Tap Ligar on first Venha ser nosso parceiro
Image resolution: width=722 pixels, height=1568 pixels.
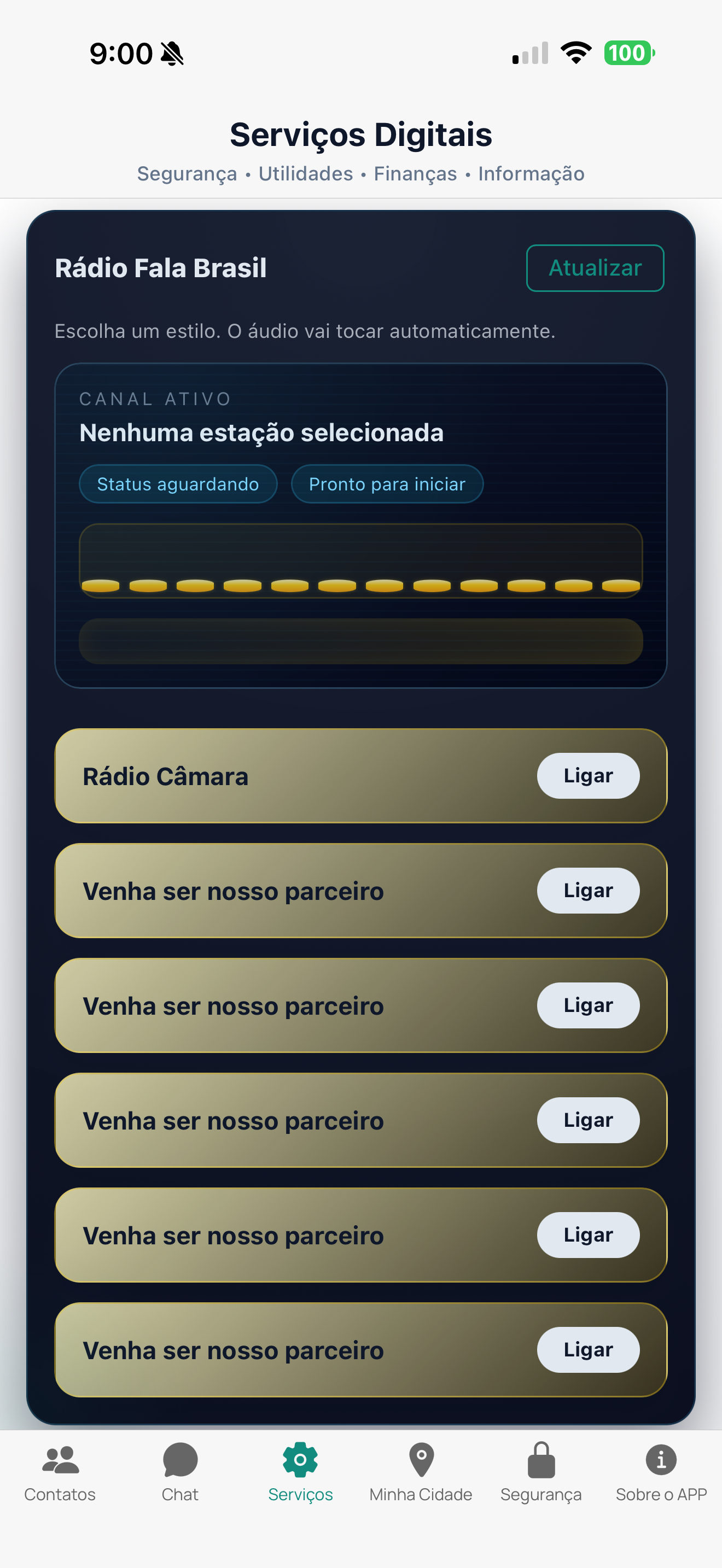(587, 890)
